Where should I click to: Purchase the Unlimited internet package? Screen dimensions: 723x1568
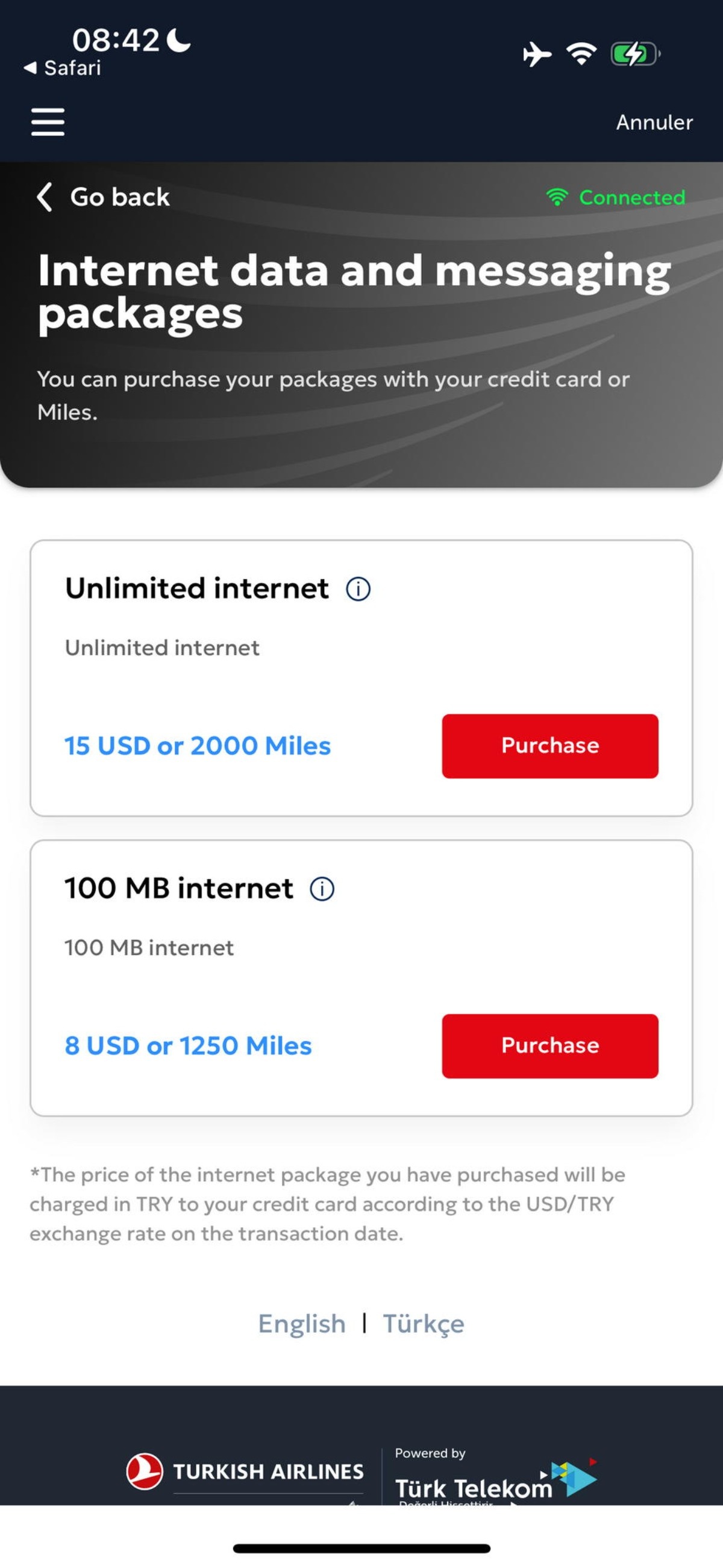point(549,746)
